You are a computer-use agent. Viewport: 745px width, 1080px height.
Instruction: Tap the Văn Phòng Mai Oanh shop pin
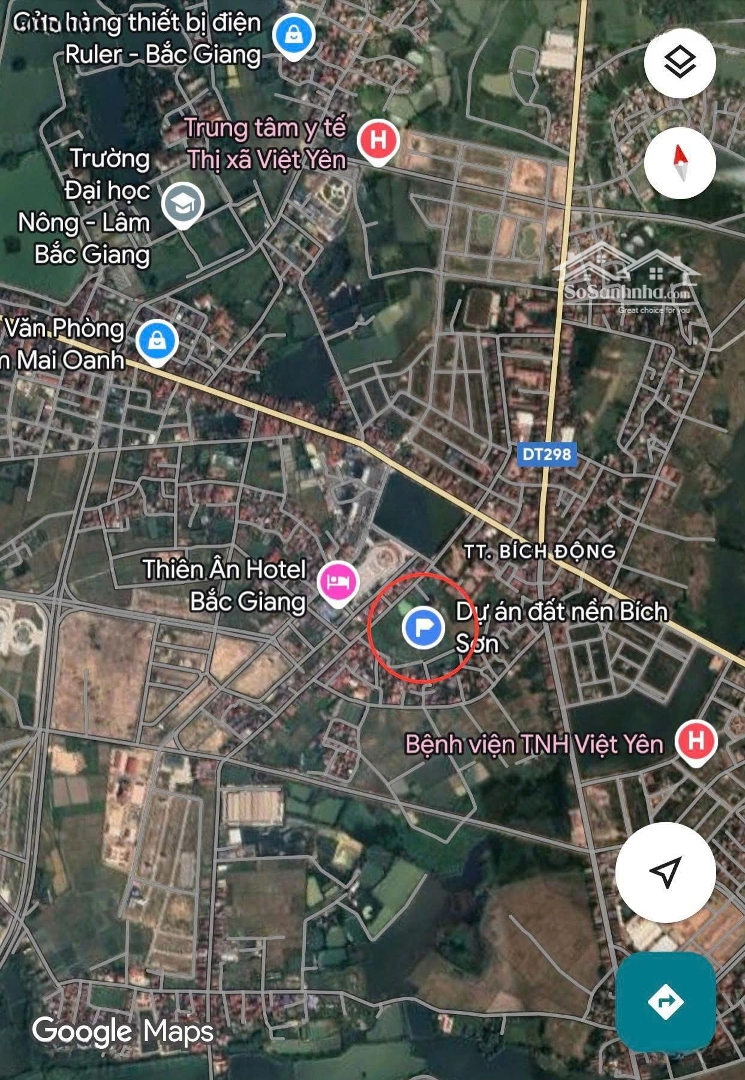(156, 342)
